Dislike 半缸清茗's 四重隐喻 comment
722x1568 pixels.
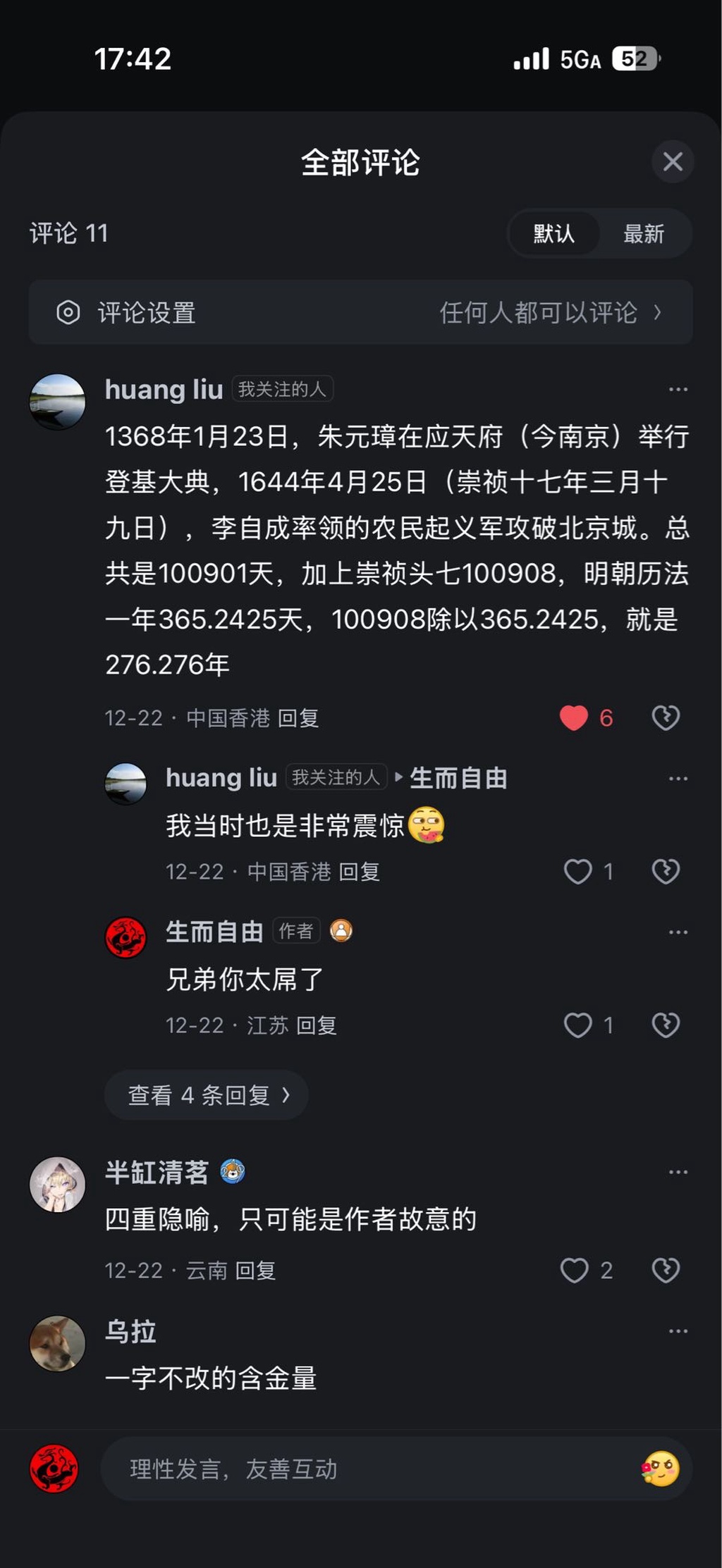[665, 1270]
